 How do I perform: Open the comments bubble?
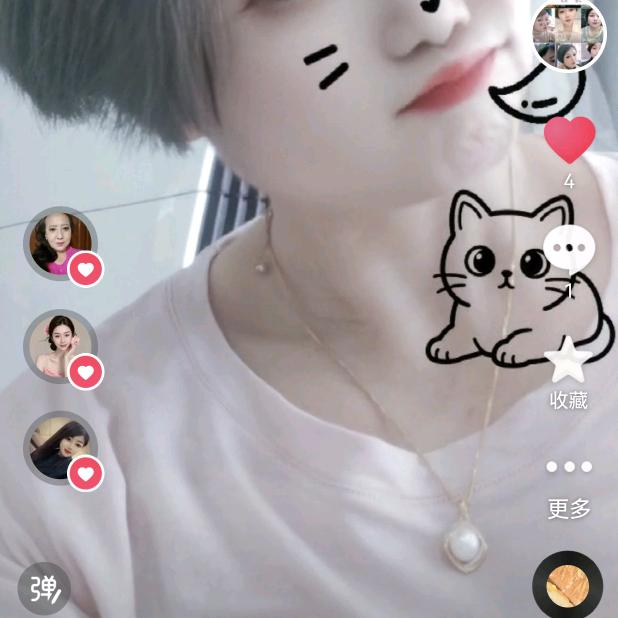(569, 248)
